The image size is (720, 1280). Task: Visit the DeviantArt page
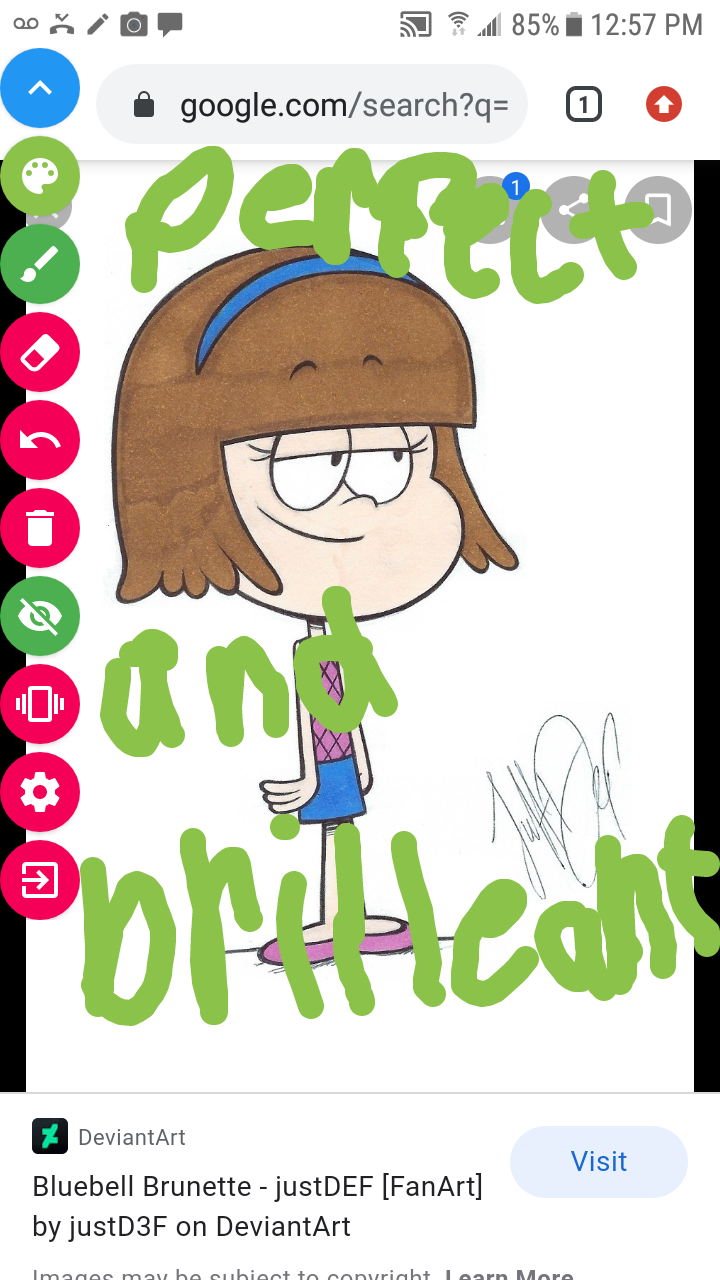pyautogui.click(x=598, y=1161)
